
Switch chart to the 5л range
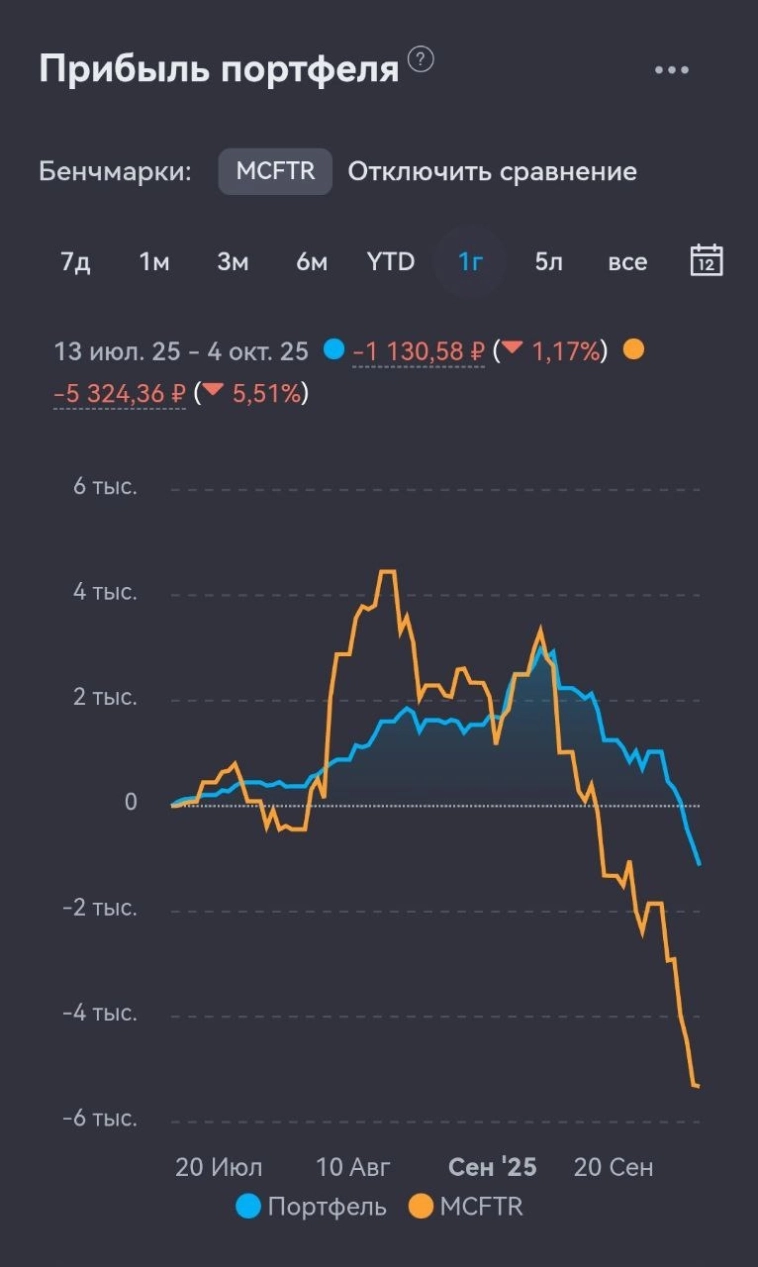click(x=548, y=262)
